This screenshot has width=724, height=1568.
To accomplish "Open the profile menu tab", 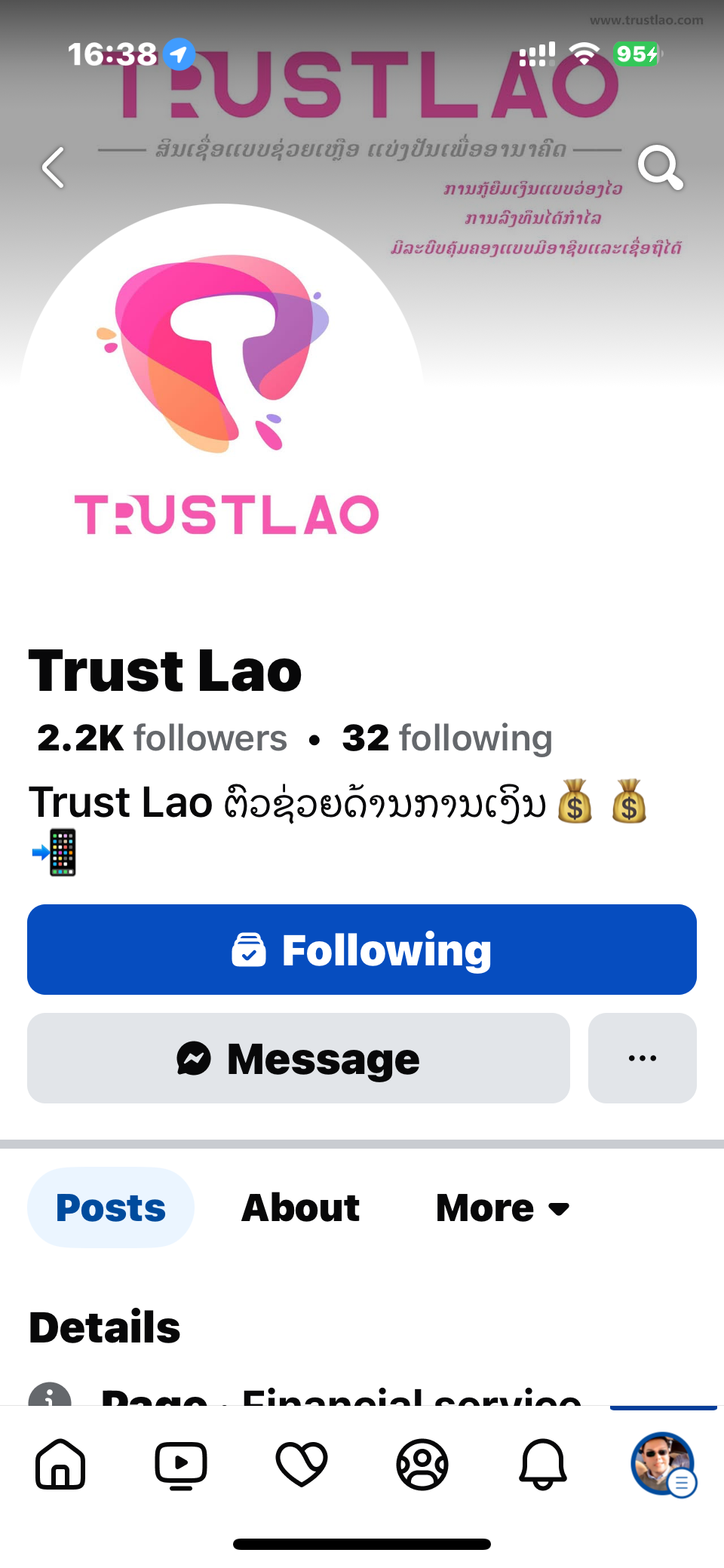I will [x=663, y=1464].
